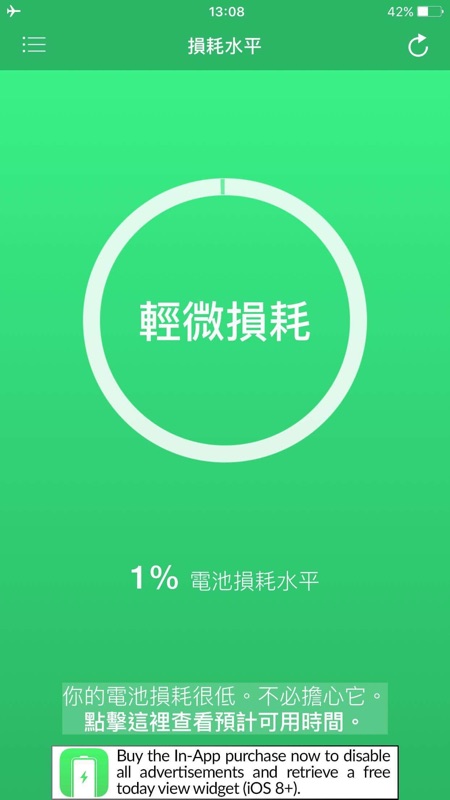The image size is (450, 800).
Task: Open the In-App purchase ad banner
Action: pyautogui.click(x=225, y=772)
